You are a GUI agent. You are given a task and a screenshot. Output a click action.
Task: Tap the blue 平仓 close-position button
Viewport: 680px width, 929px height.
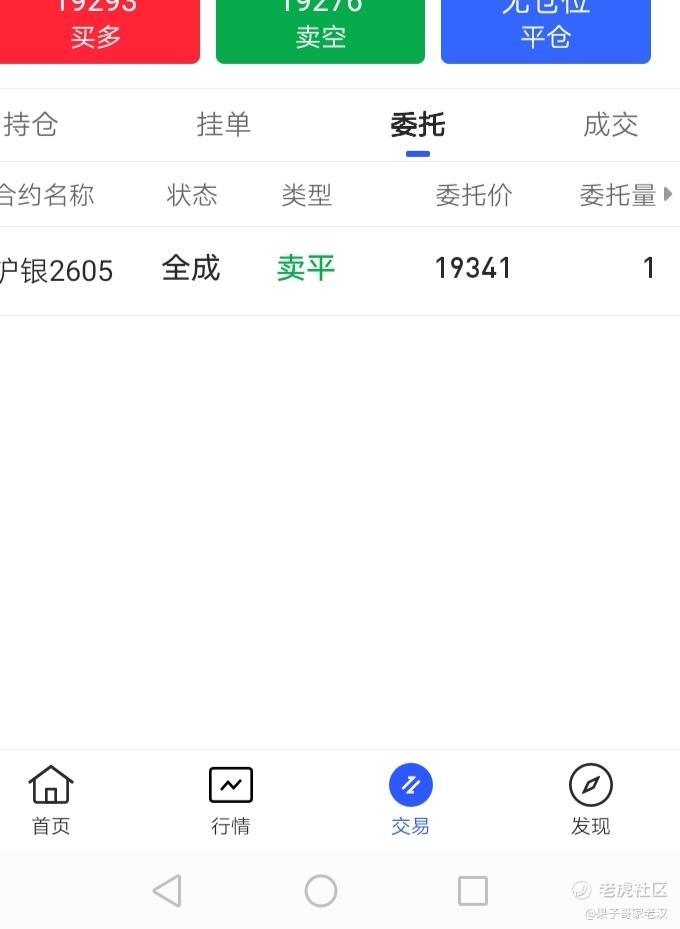coord(546,31)
